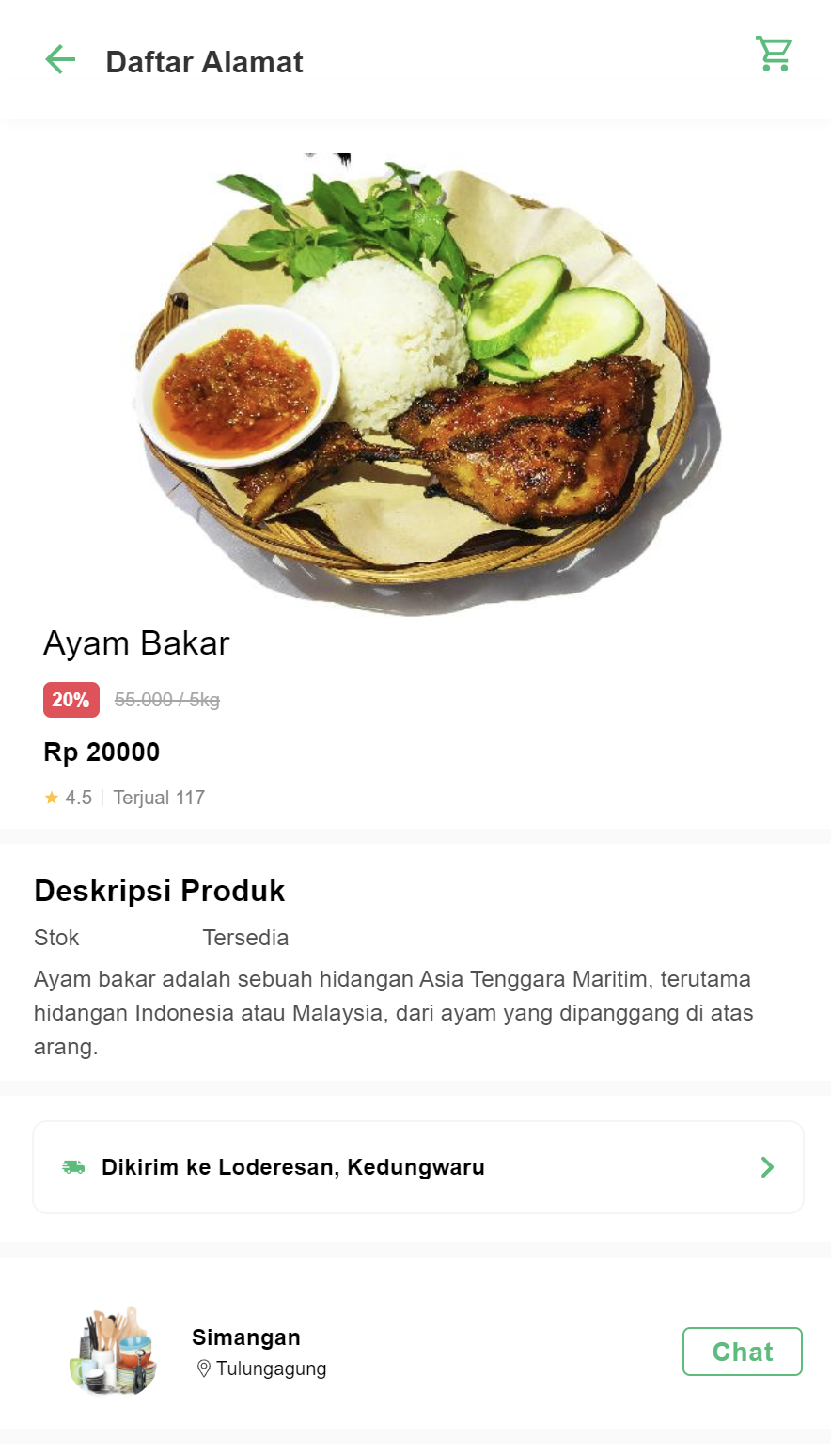Open delivery address Dikirim ke Loderesan, Kedungwaru
Viewport: 831px width, 1456px height.
pyautogui.click(x=417, y=1167)
